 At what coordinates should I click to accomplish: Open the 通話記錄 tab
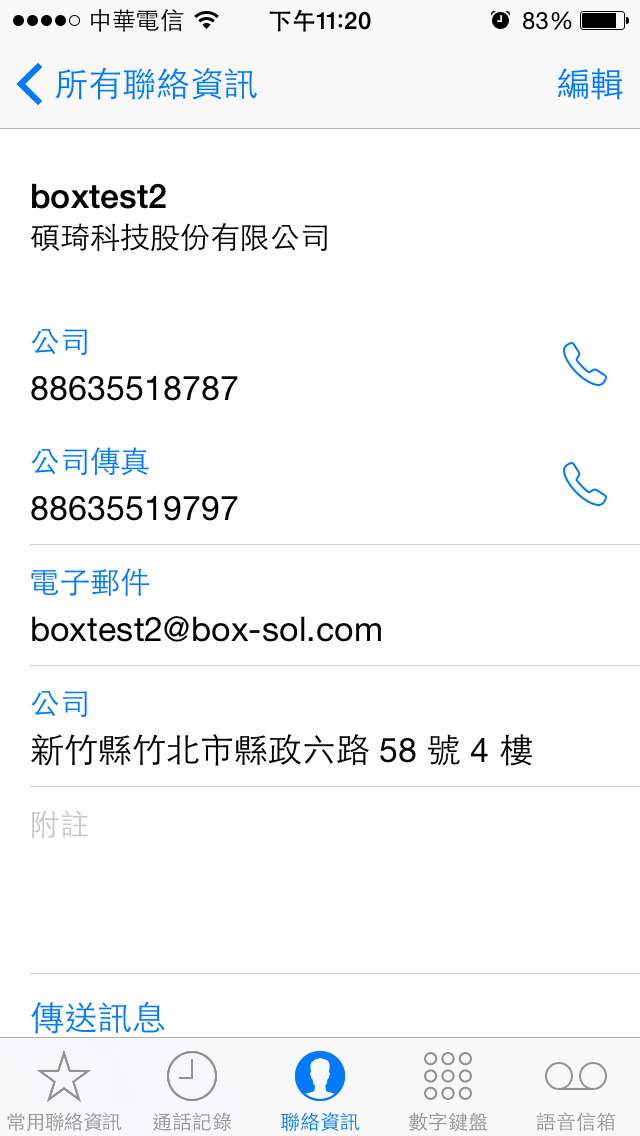[x=192, y=1089]
